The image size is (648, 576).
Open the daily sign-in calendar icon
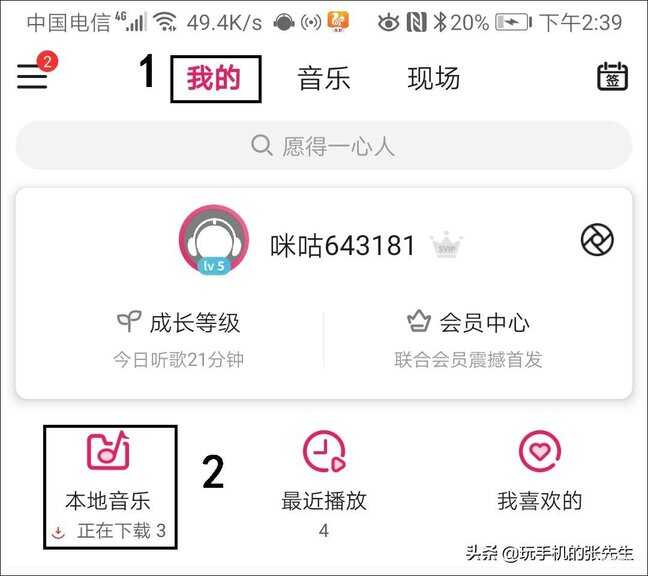coord(612,77)
